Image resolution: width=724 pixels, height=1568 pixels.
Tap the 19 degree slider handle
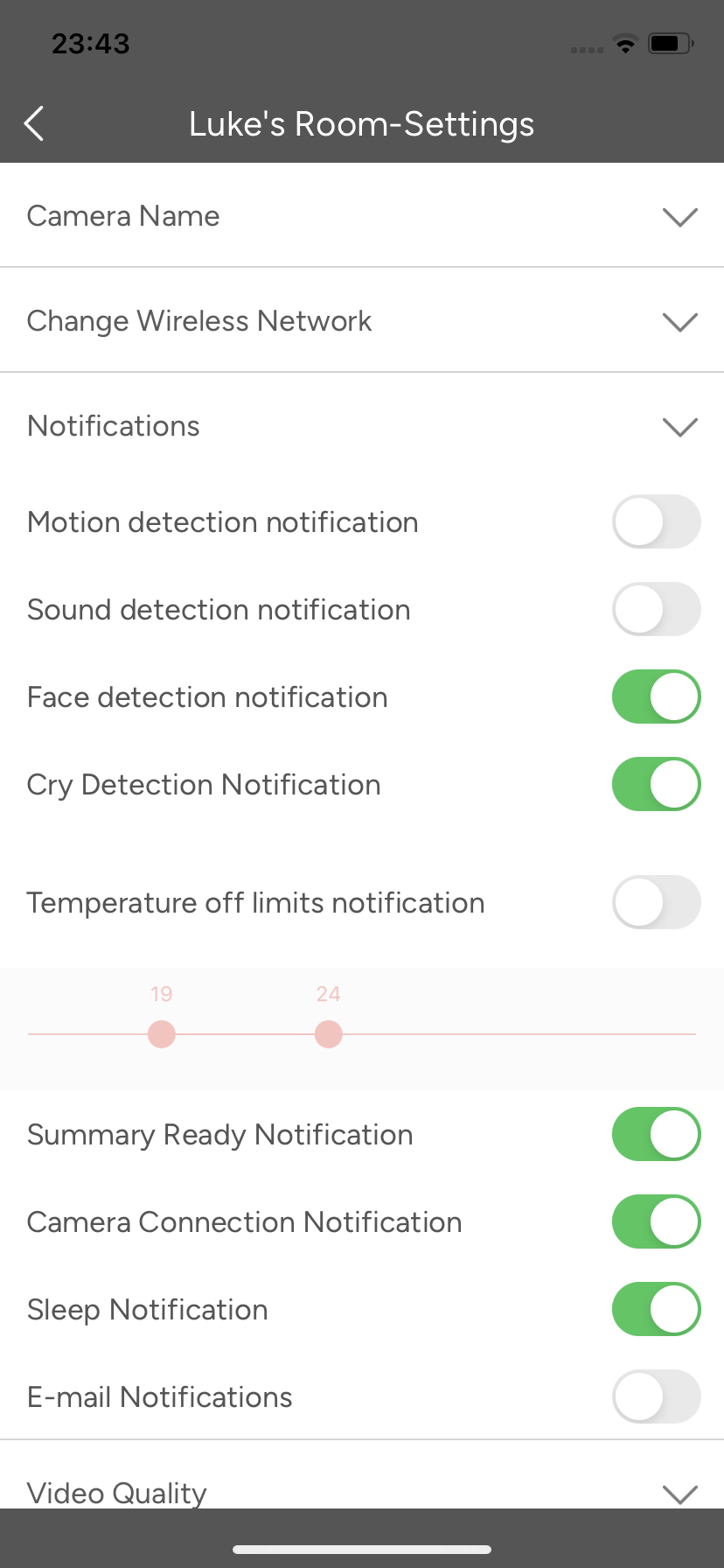point(162,1034)
